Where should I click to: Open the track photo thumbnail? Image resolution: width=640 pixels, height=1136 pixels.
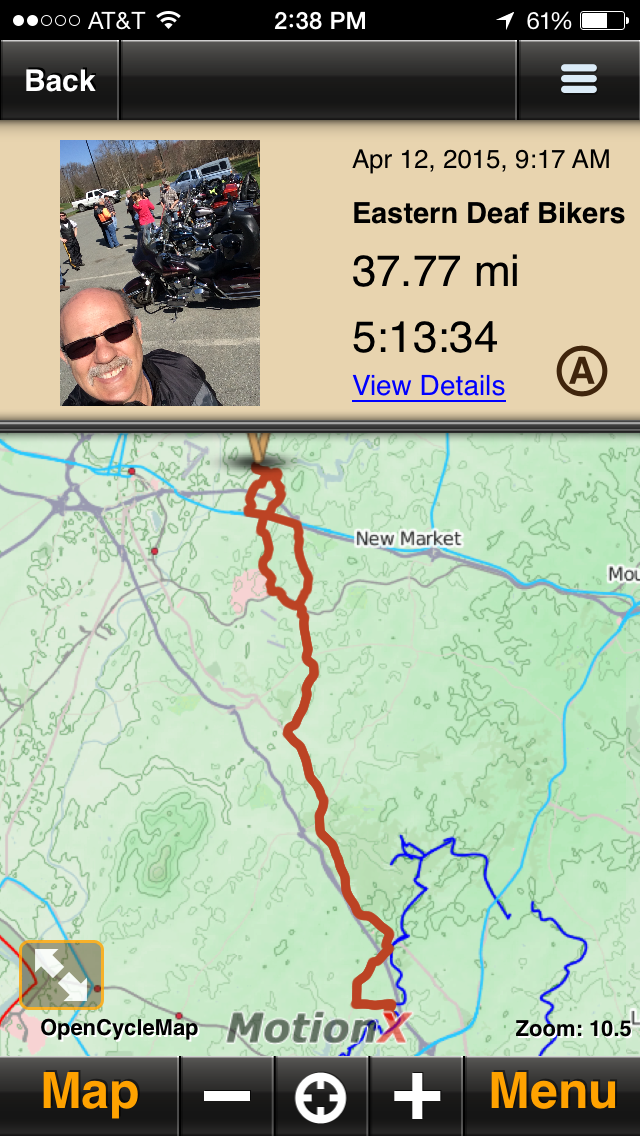(x=160, y=273)
